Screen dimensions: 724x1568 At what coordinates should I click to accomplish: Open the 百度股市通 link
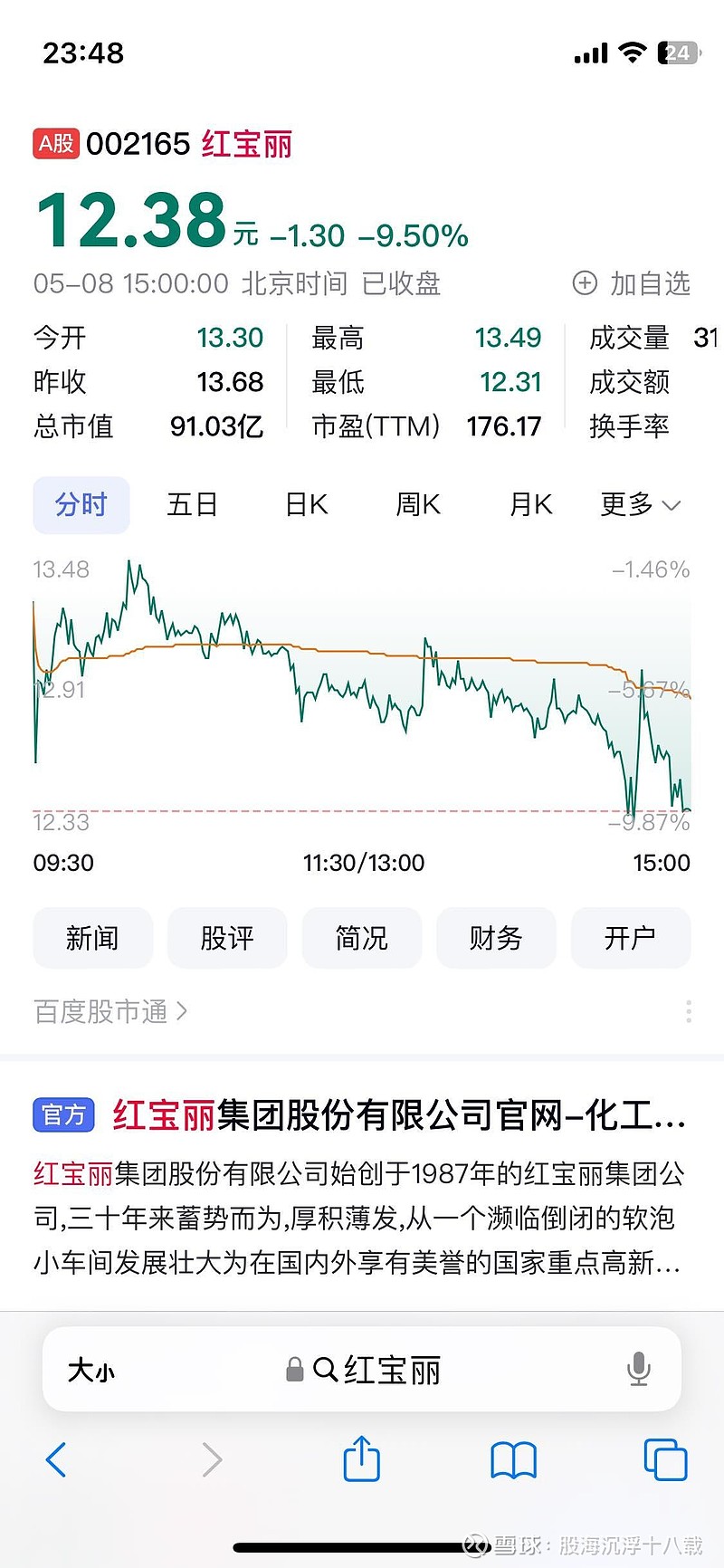click(110, 1011)
